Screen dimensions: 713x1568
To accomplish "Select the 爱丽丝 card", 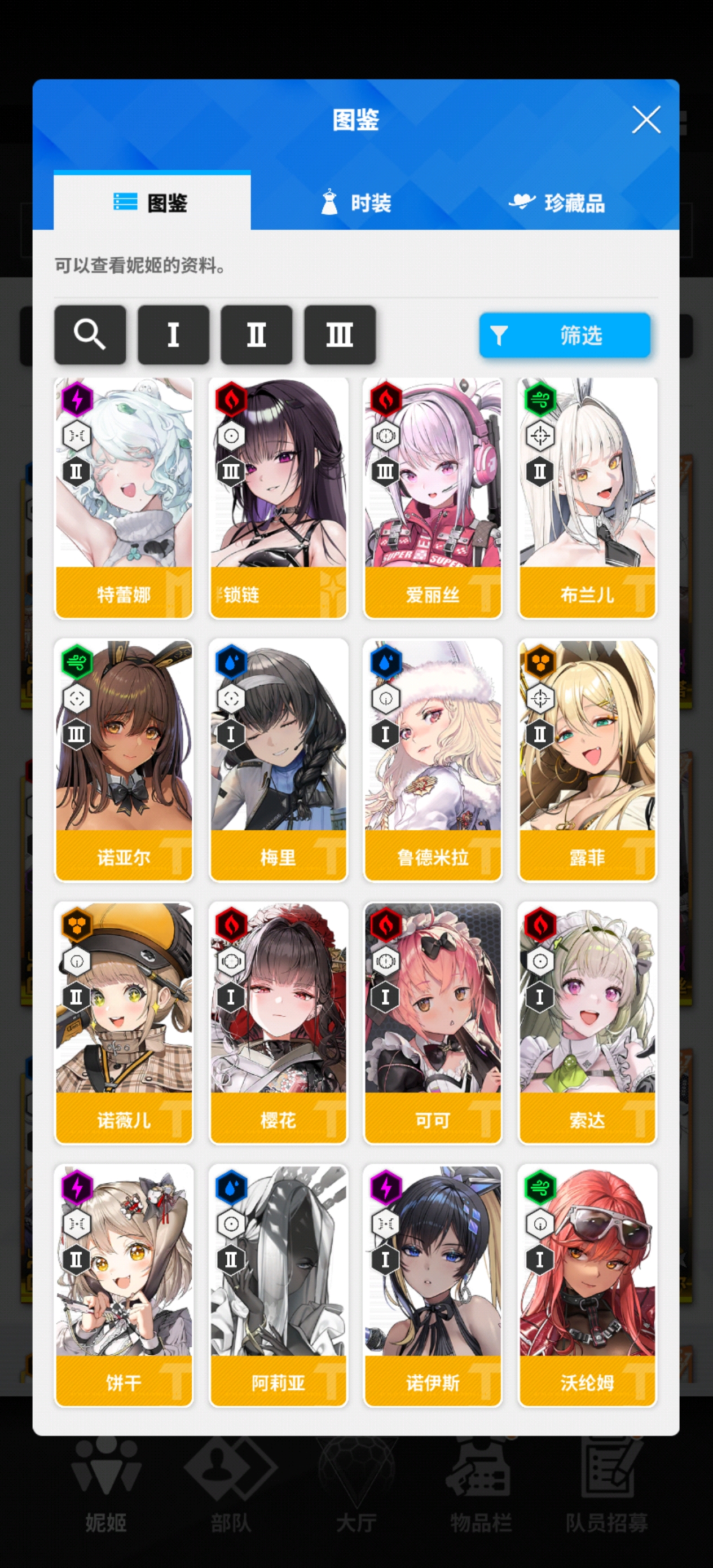I will [433, 498].
